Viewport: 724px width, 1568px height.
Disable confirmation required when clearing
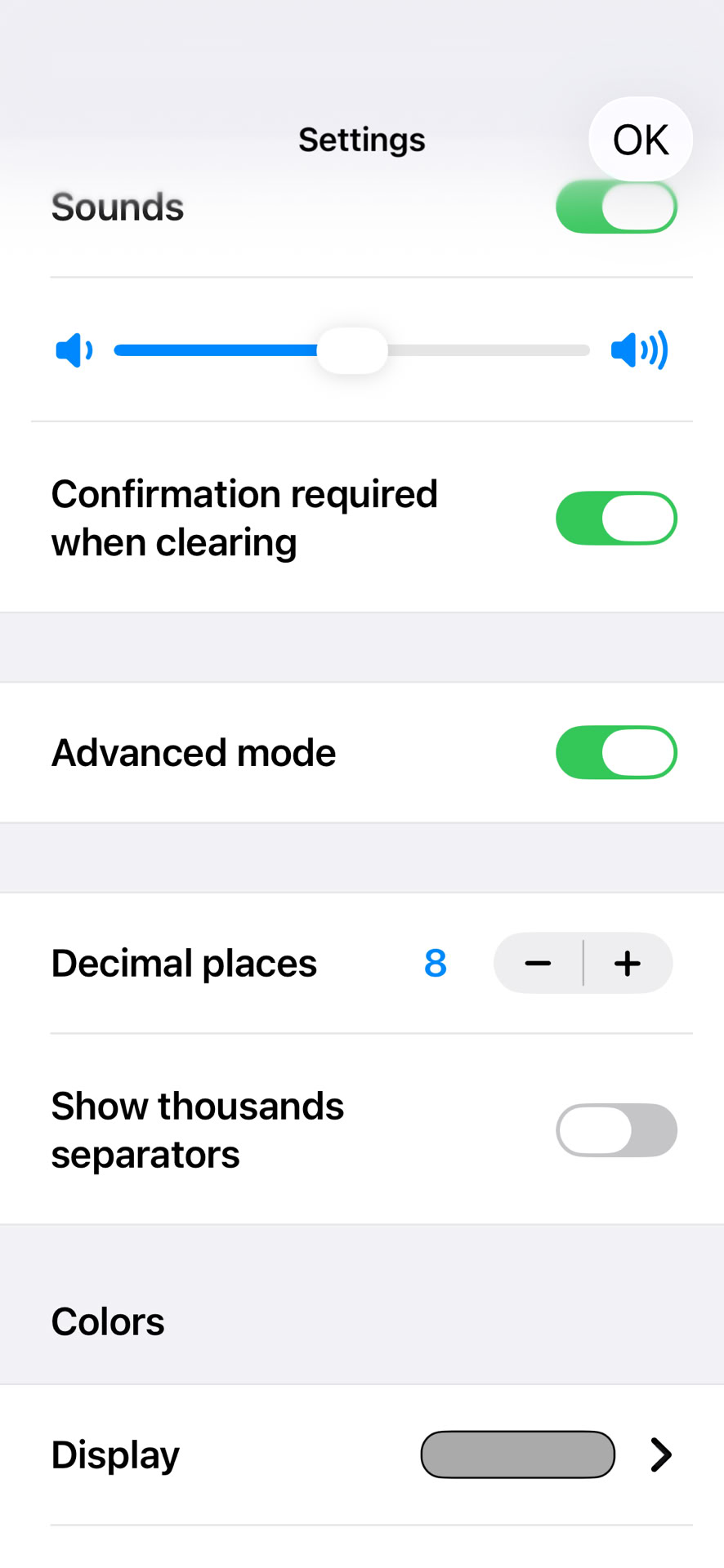pos(616,518)
